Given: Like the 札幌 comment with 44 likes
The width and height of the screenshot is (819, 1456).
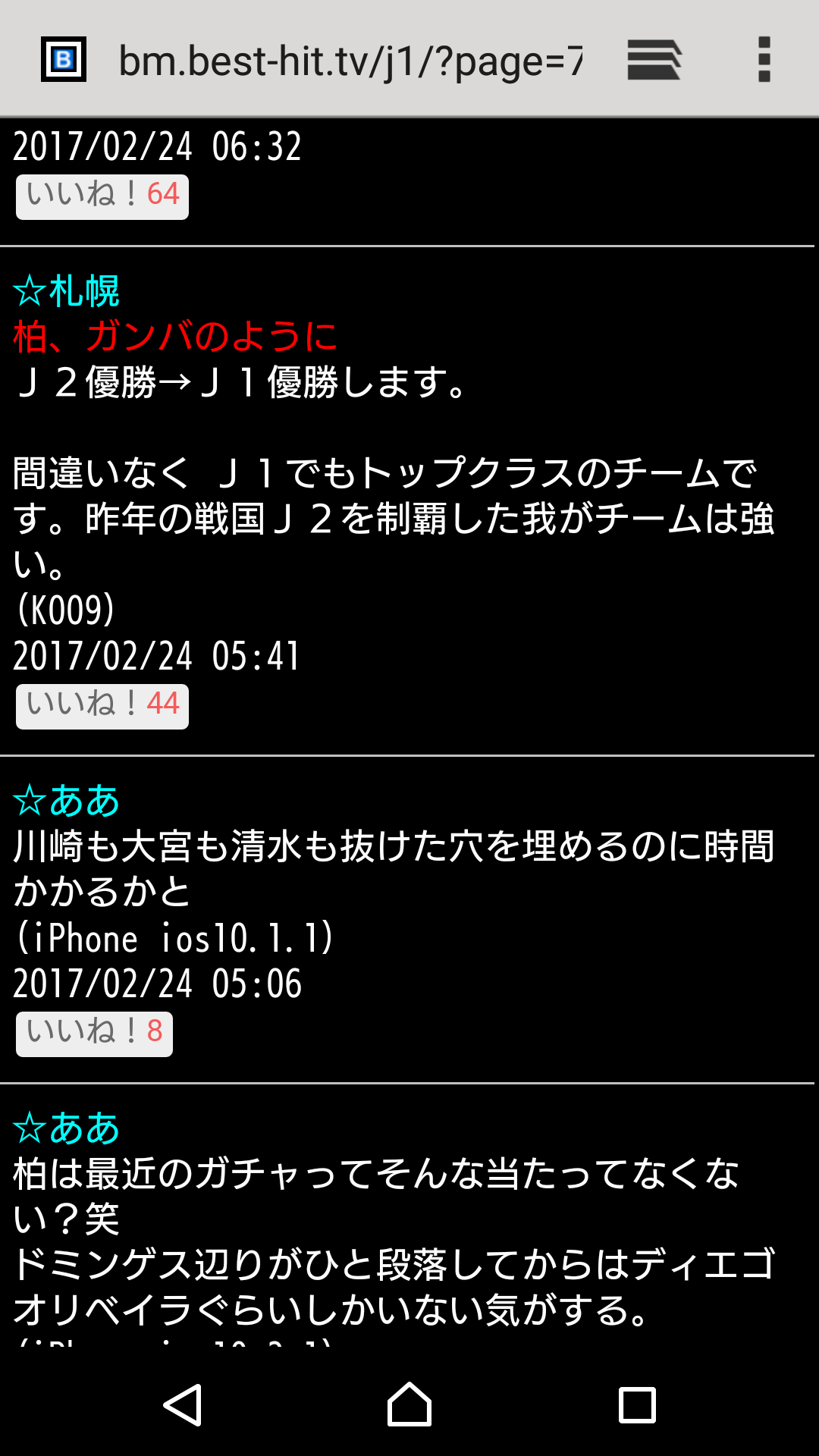Looking at the screenshot, I should (102, 707).
